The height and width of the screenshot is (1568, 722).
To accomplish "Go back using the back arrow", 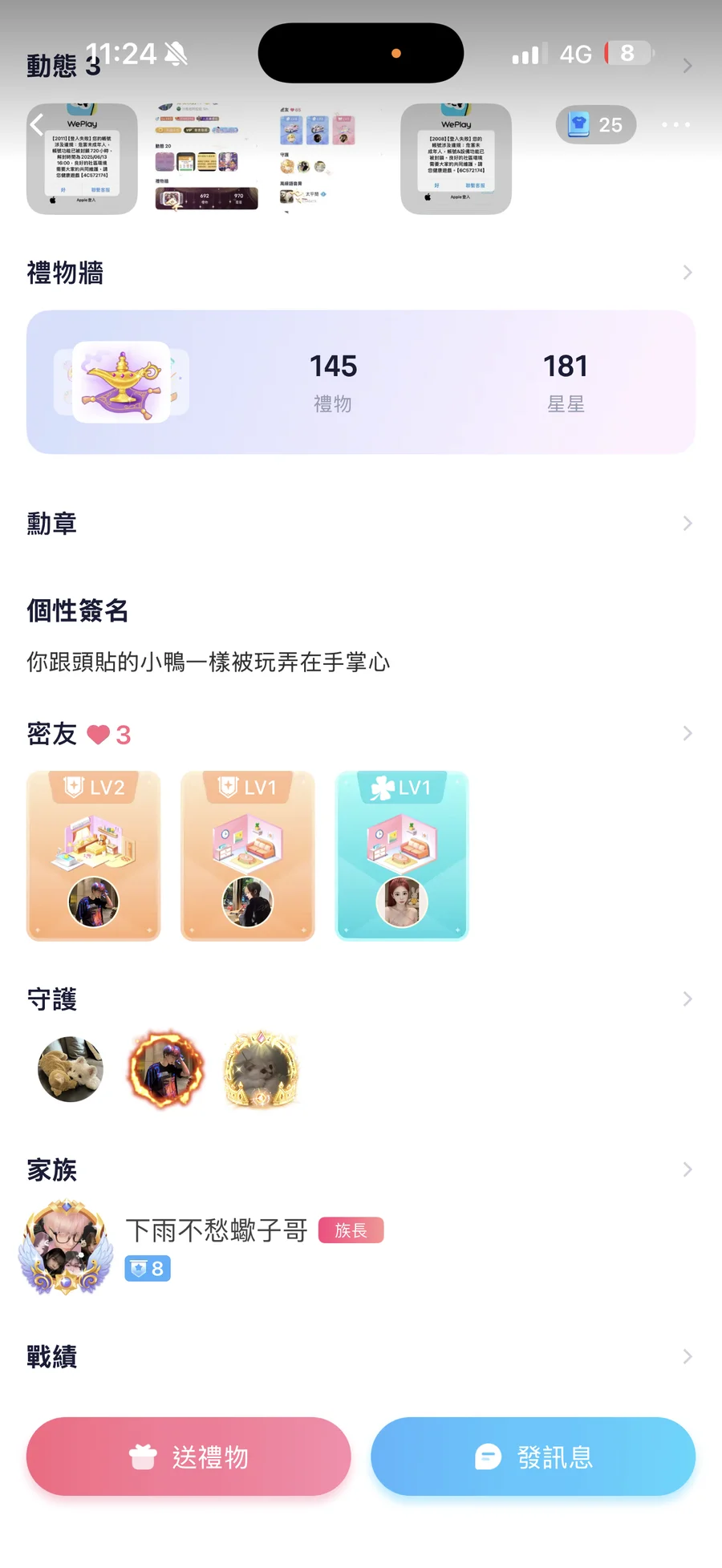I will [37, 125].
